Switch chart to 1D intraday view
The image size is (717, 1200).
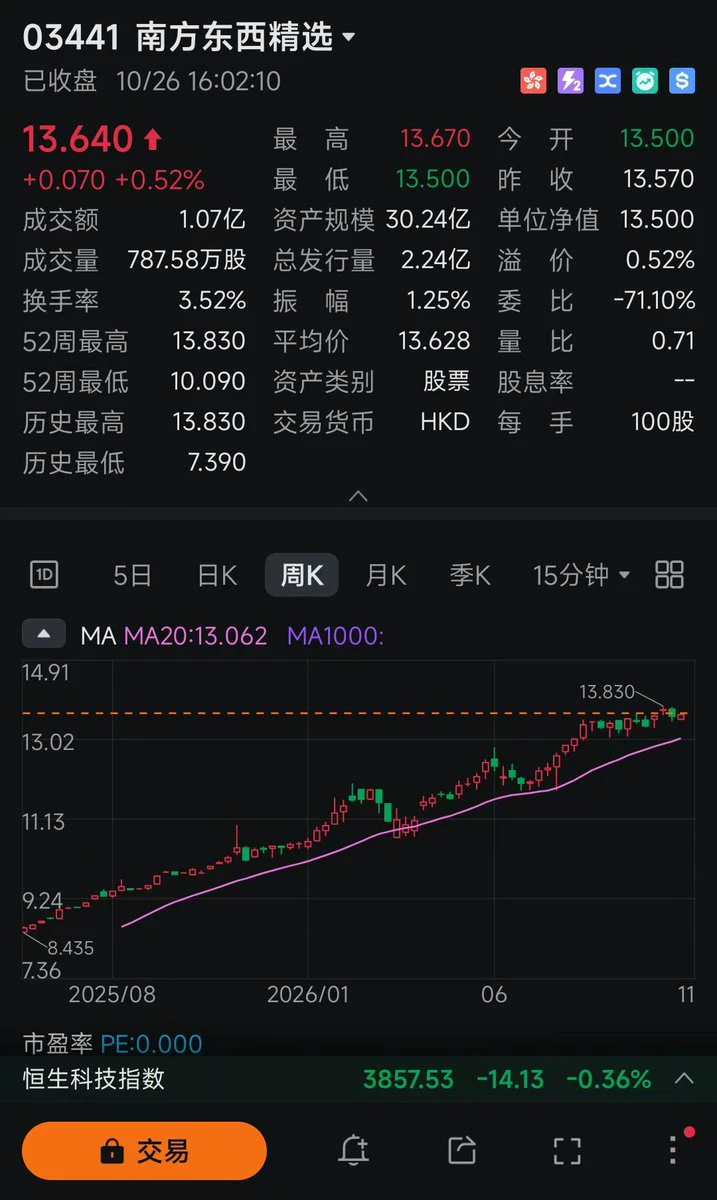coord(45,575)
